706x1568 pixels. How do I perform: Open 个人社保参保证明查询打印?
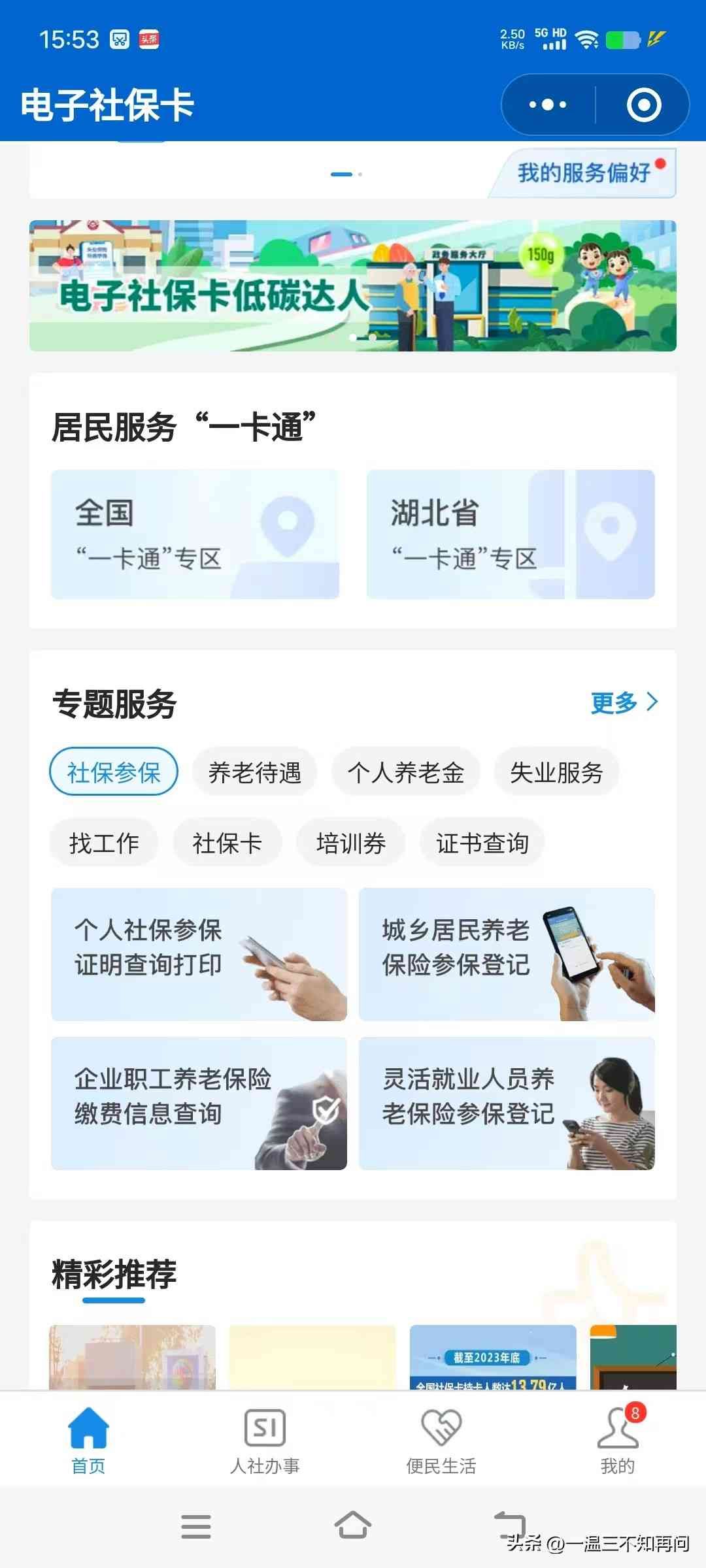pos(199,954)
